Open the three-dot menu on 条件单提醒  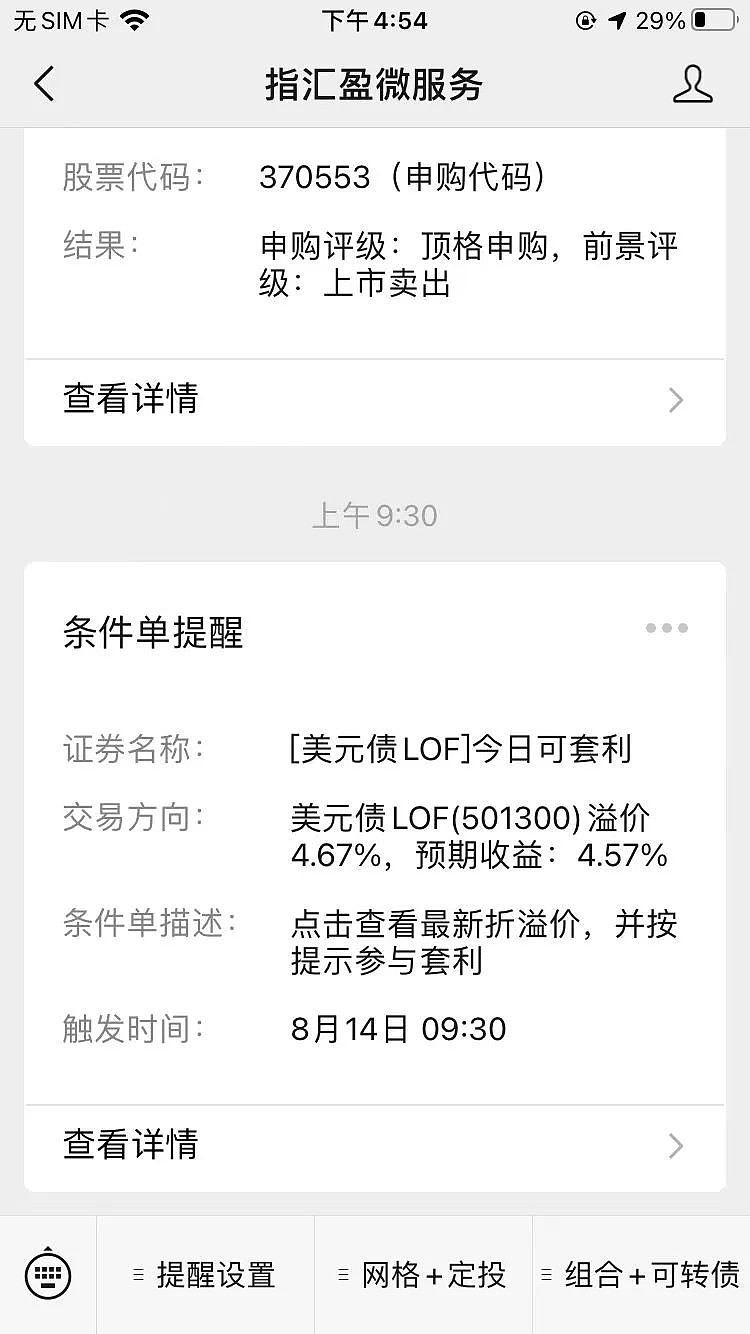pos(666,628)
